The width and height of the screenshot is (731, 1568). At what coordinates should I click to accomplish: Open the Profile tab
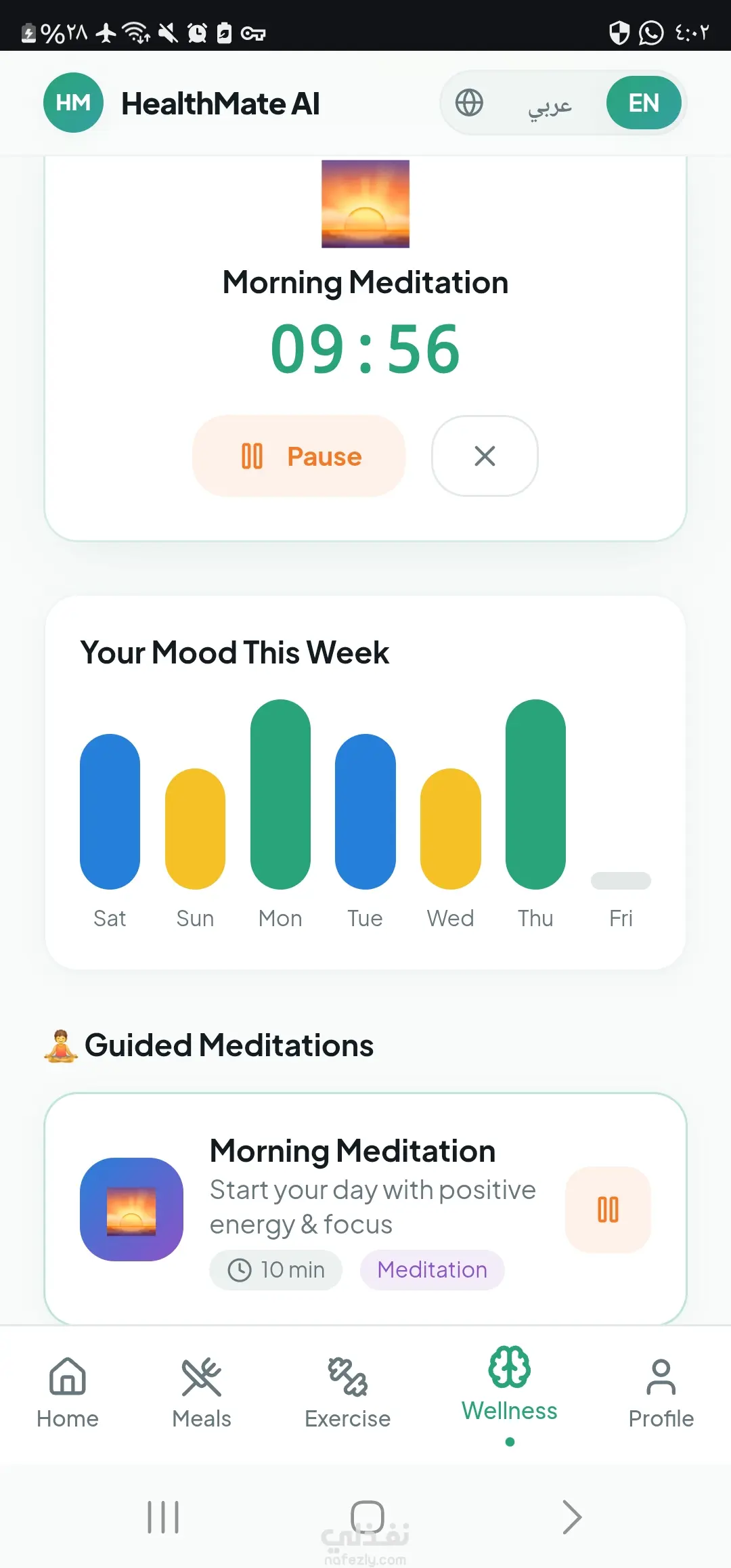pos(661,1393)
